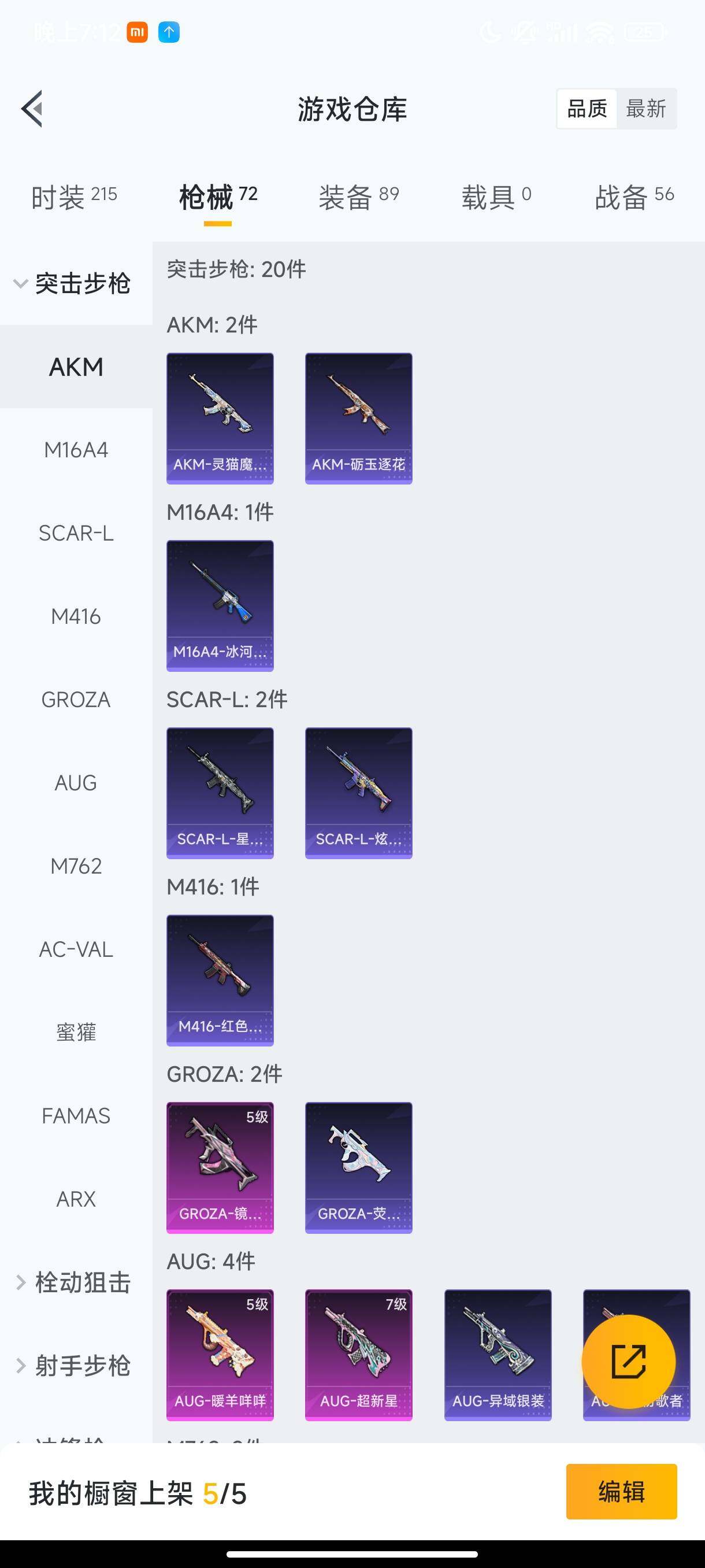Select GROZA in the sidebar
Viewport: 705px width, 1568px height.
76,700
